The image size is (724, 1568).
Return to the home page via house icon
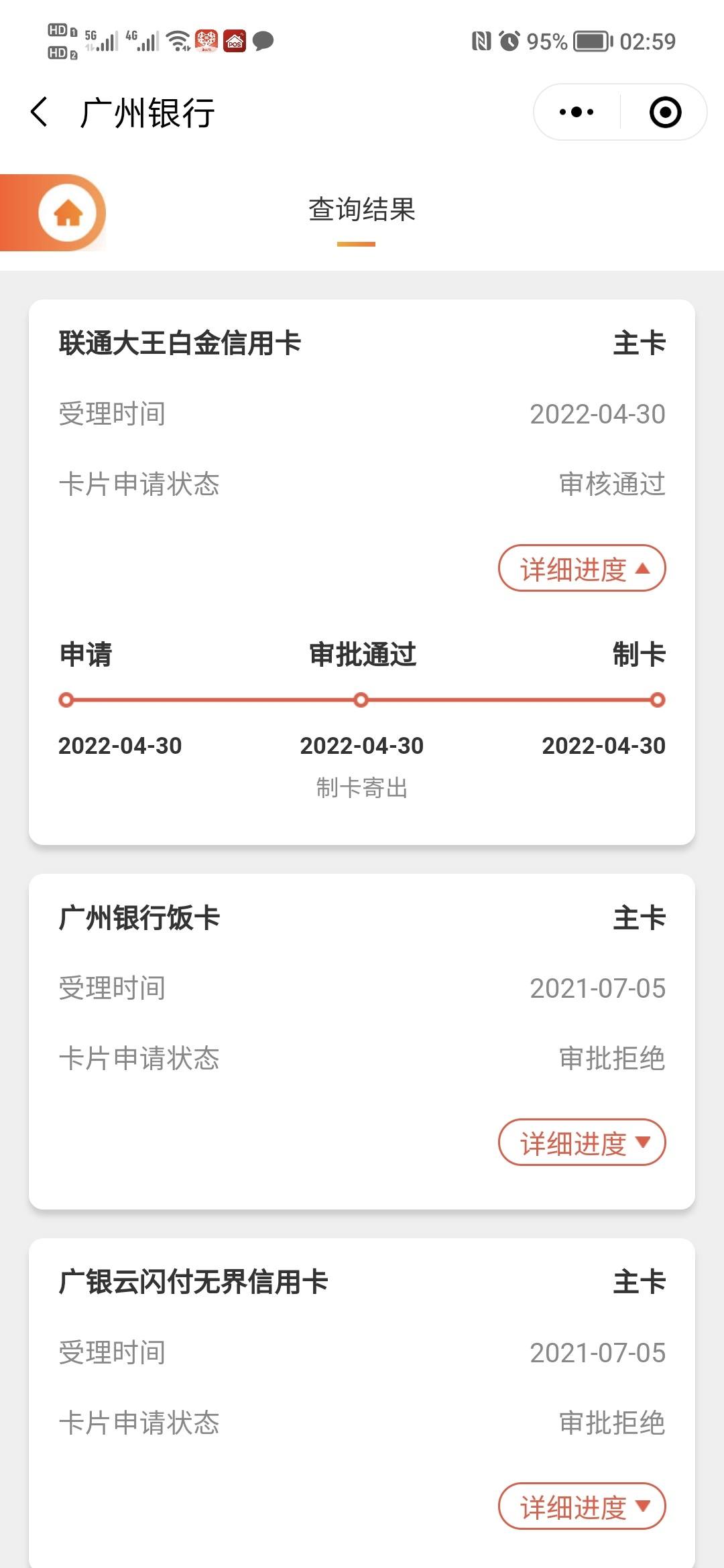[x=69, y=213]
